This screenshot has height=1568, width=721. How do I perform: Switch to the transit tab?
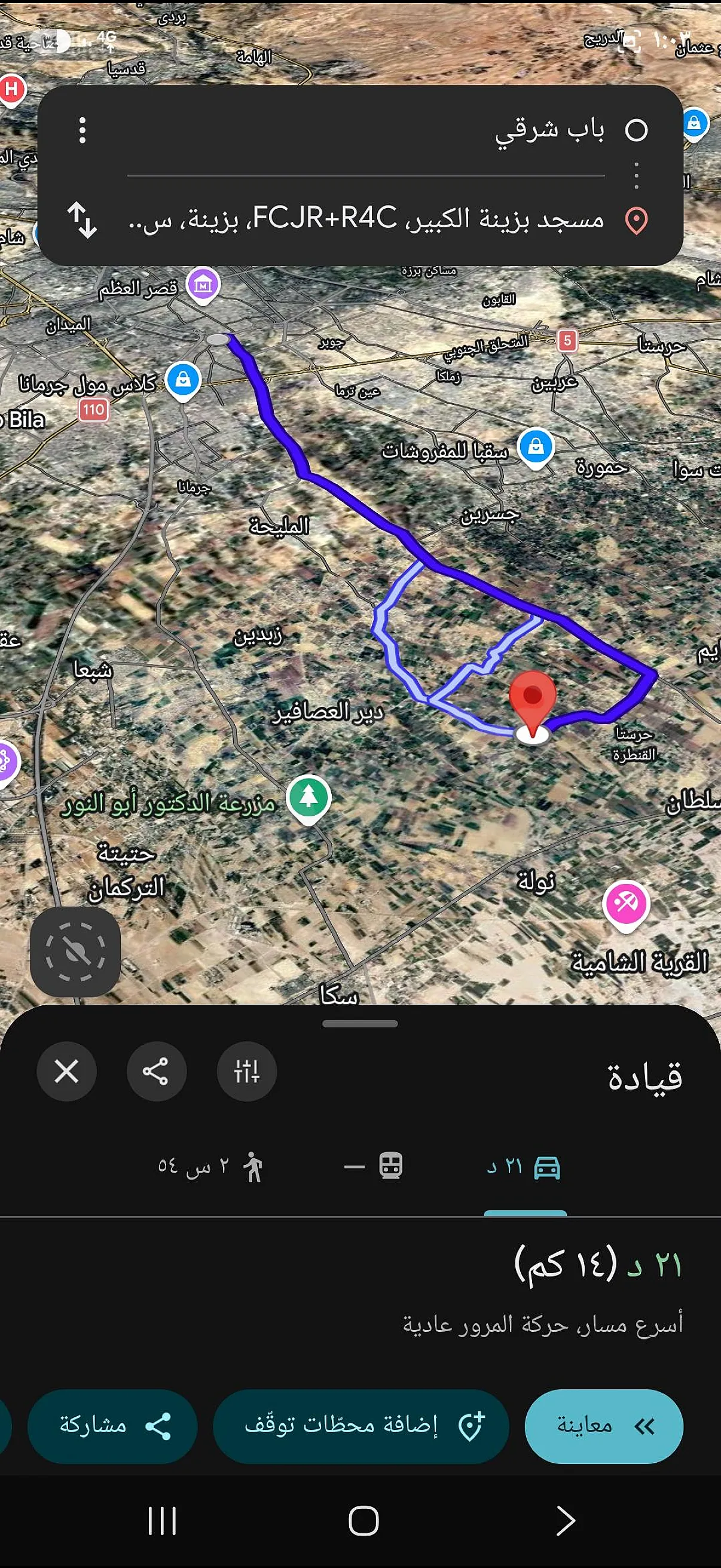point(372,1166)
